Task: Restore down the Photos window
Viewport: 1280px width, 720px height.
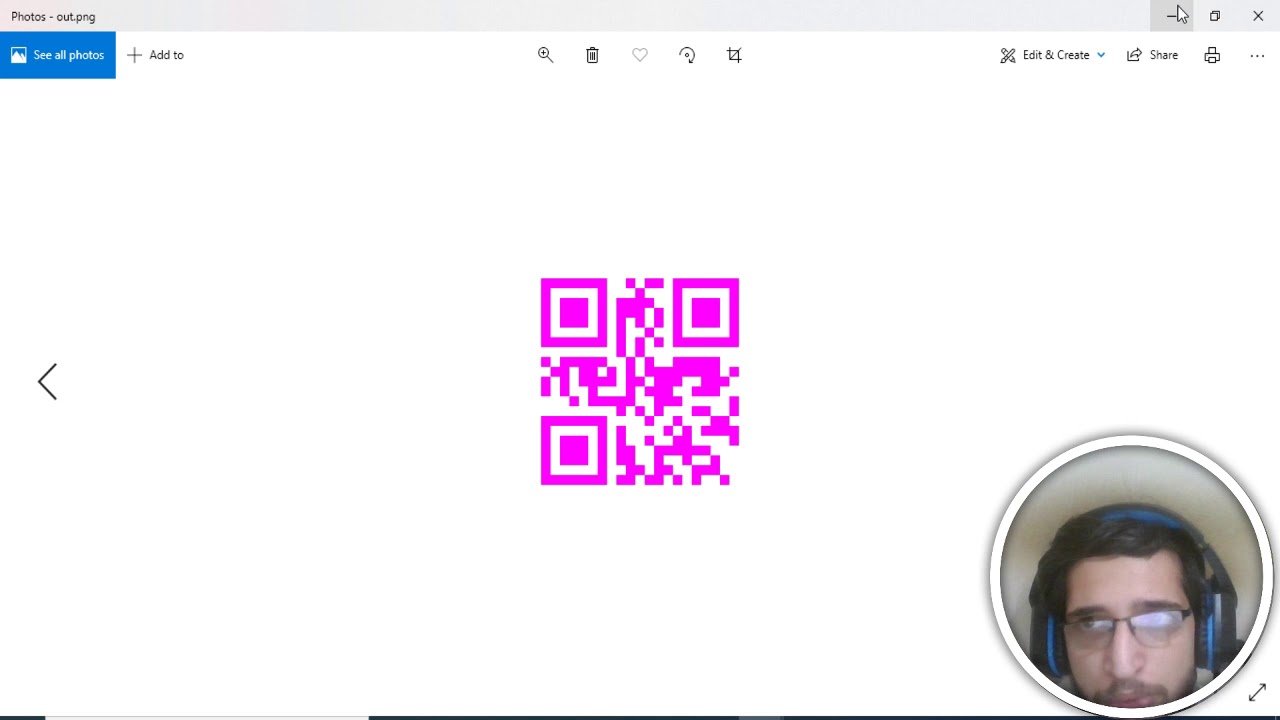Action: 1214,16
